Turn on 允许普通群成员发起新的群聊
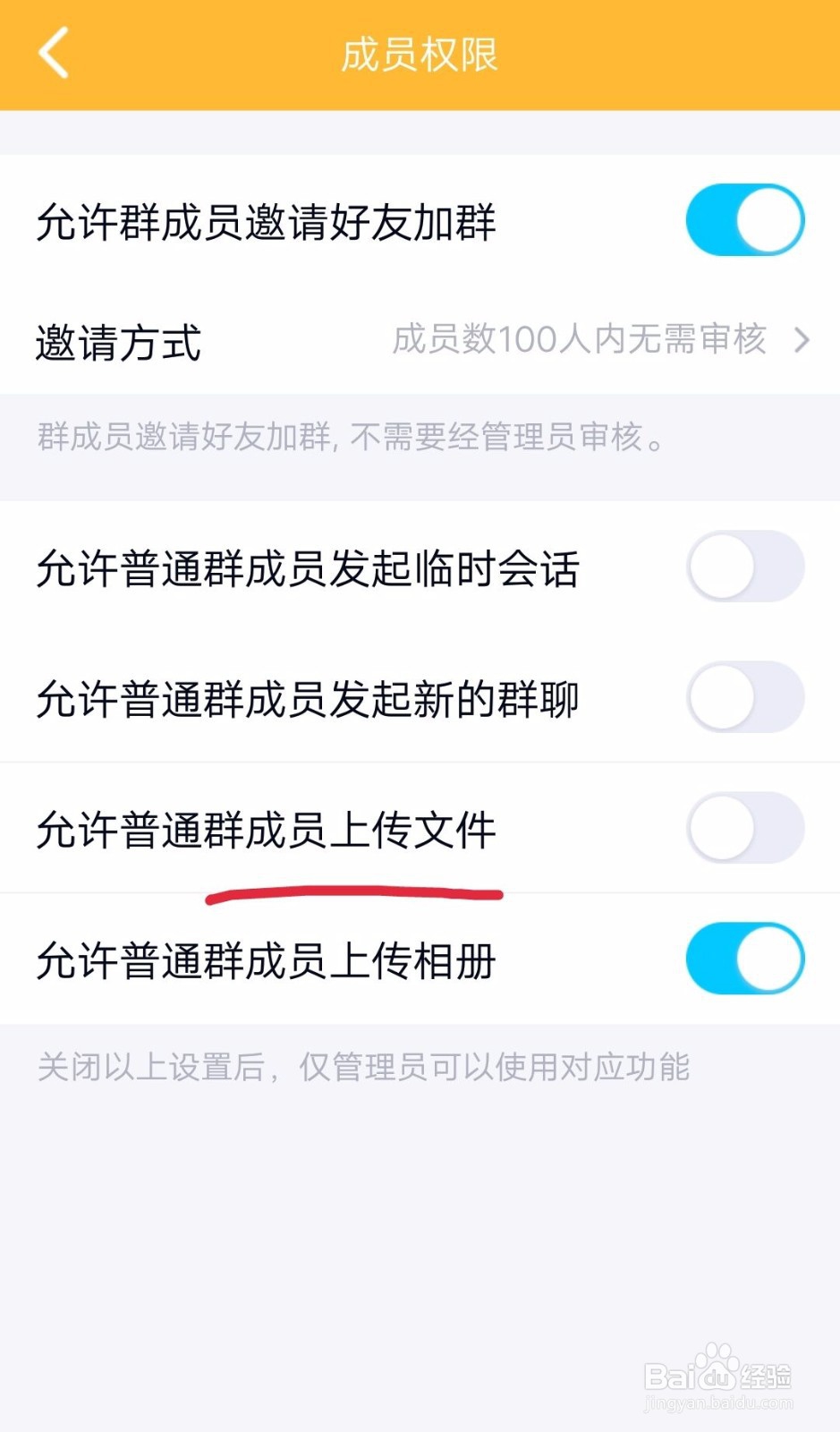Image resolution: width=840 pixels, height=1432 pixels. [744, 697]
